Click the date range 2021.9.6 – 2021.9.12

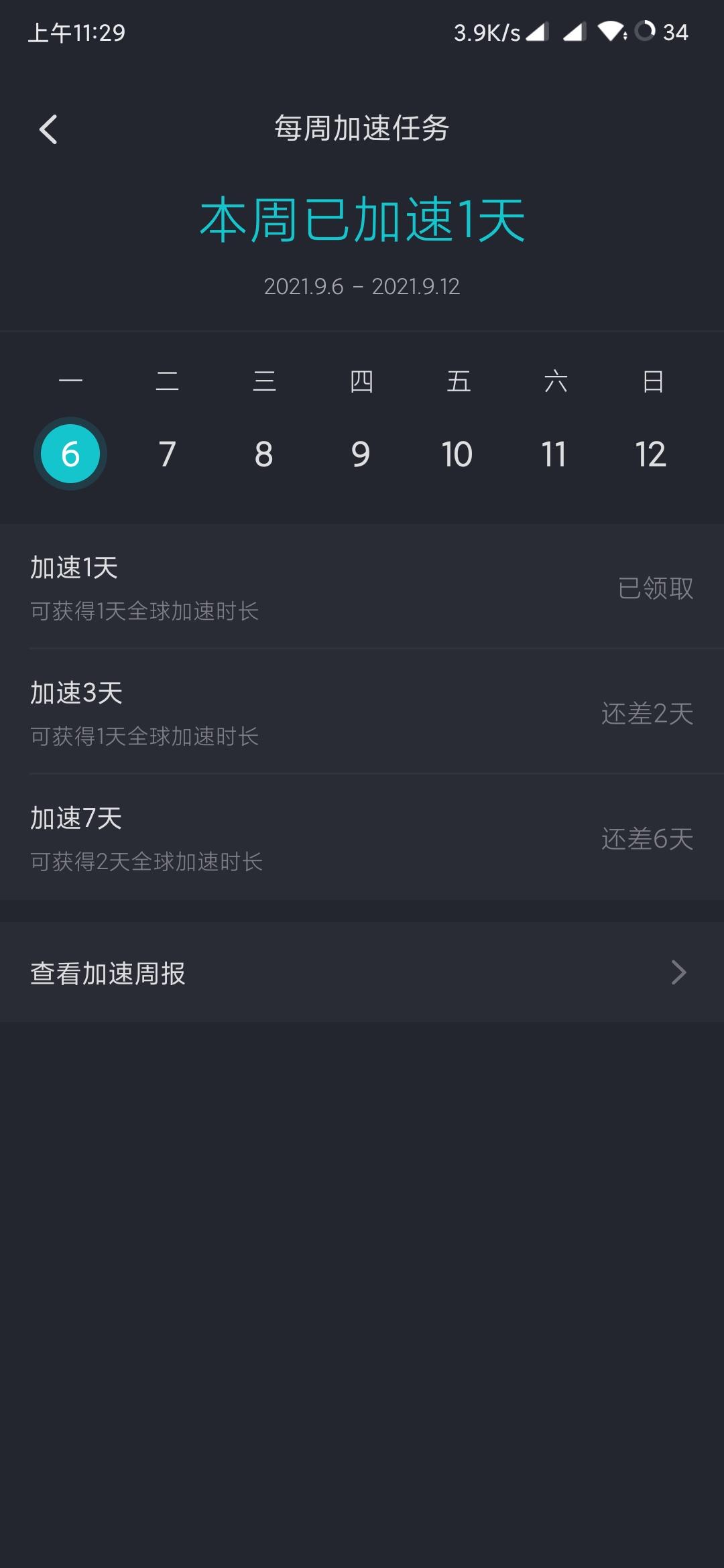362,287
